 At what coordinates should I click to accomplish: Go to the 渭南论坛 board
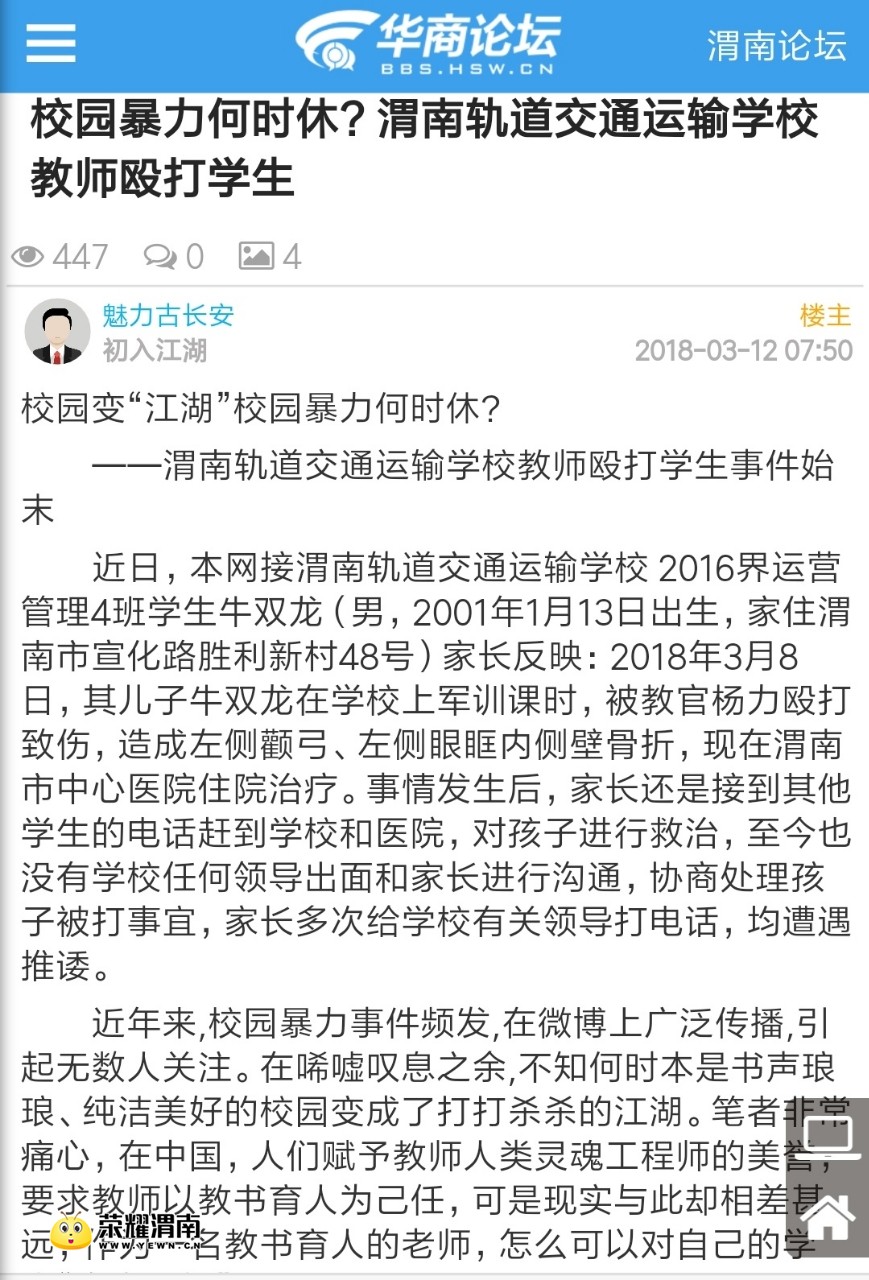(776, 45)
